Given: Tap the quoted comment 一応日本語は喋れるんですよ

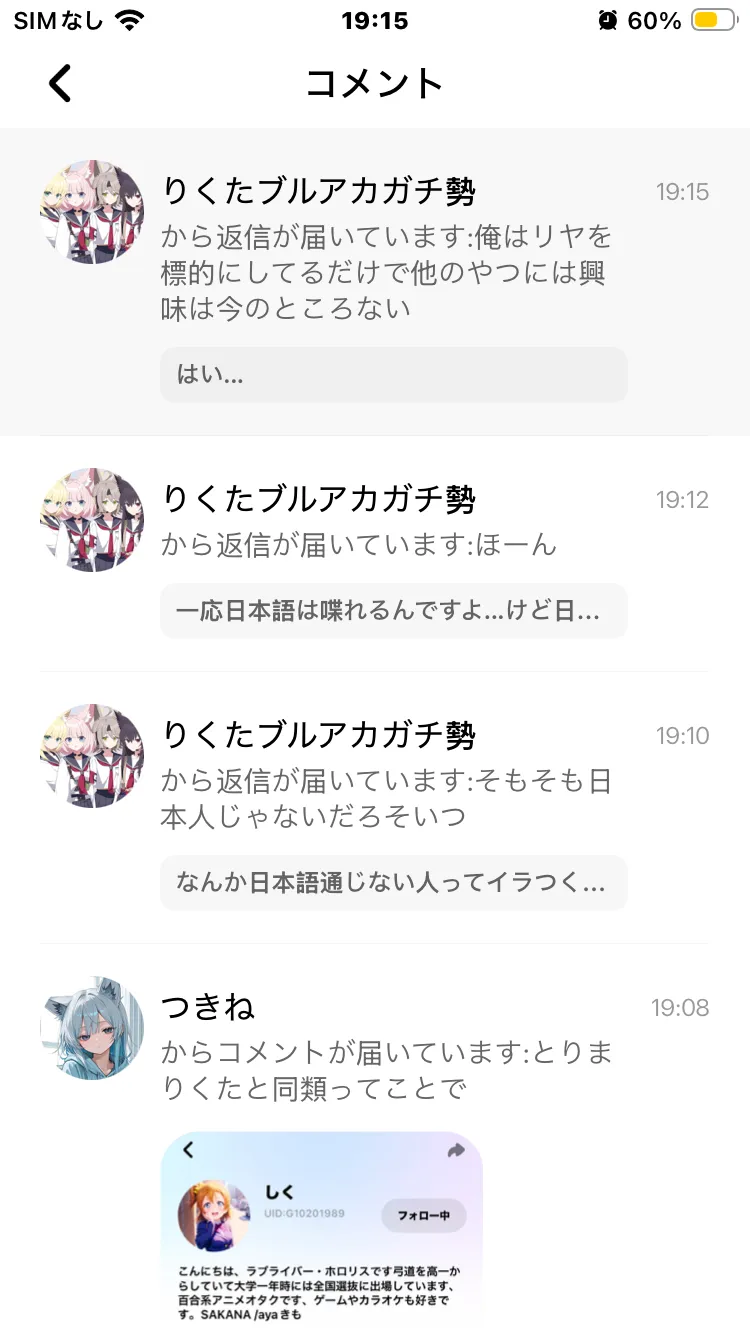Looking at the screenshot, I should click(393, 611).
